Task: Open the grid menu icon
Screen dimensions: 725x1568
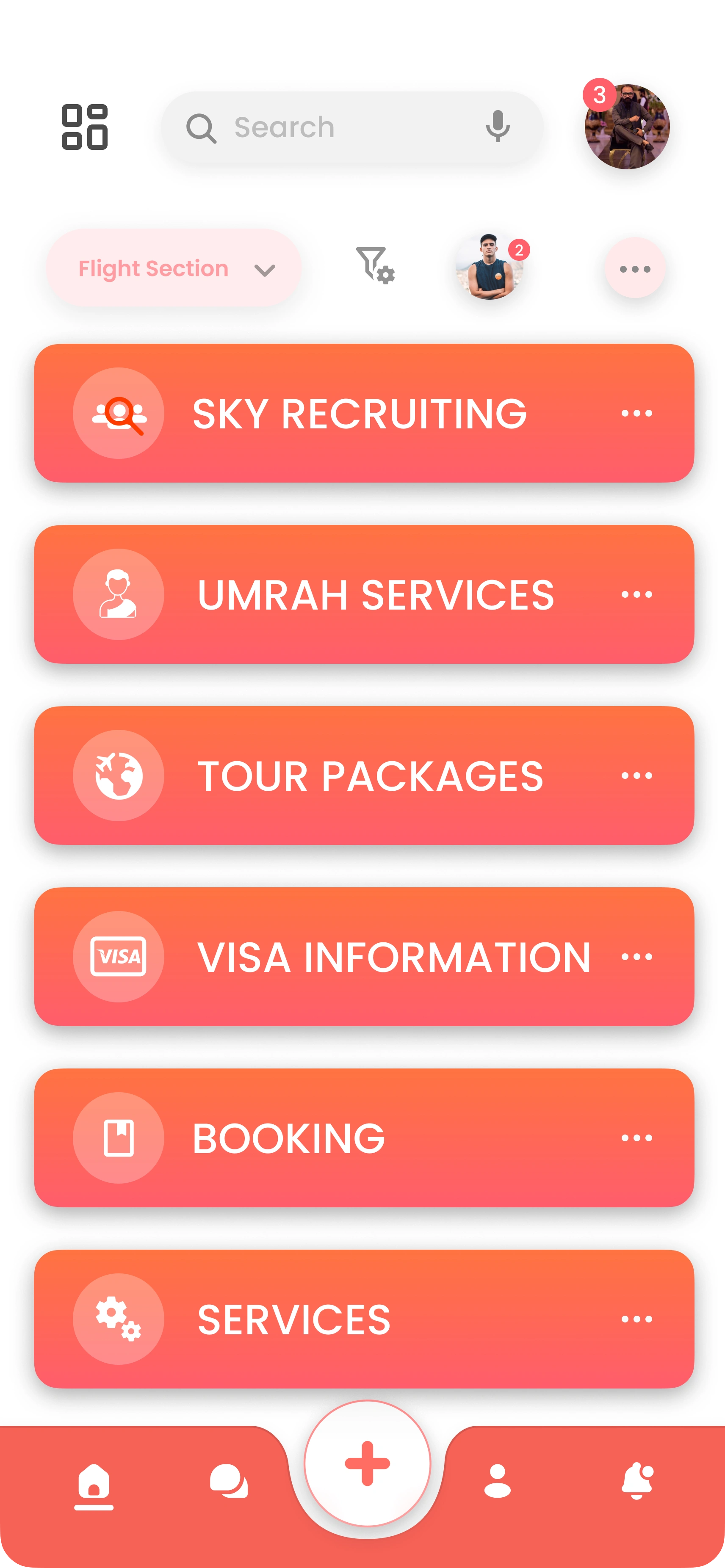Action: coord(85,127)
